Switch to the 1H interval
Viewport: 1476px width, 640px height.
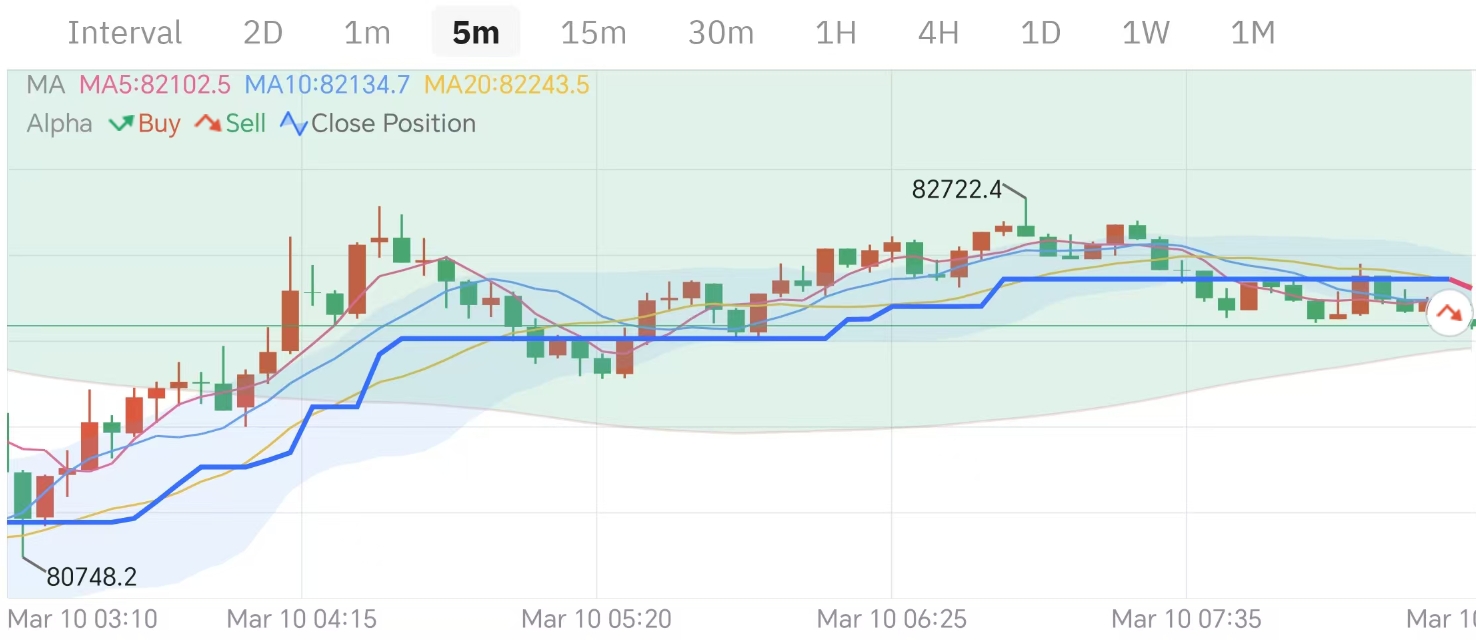836,33
